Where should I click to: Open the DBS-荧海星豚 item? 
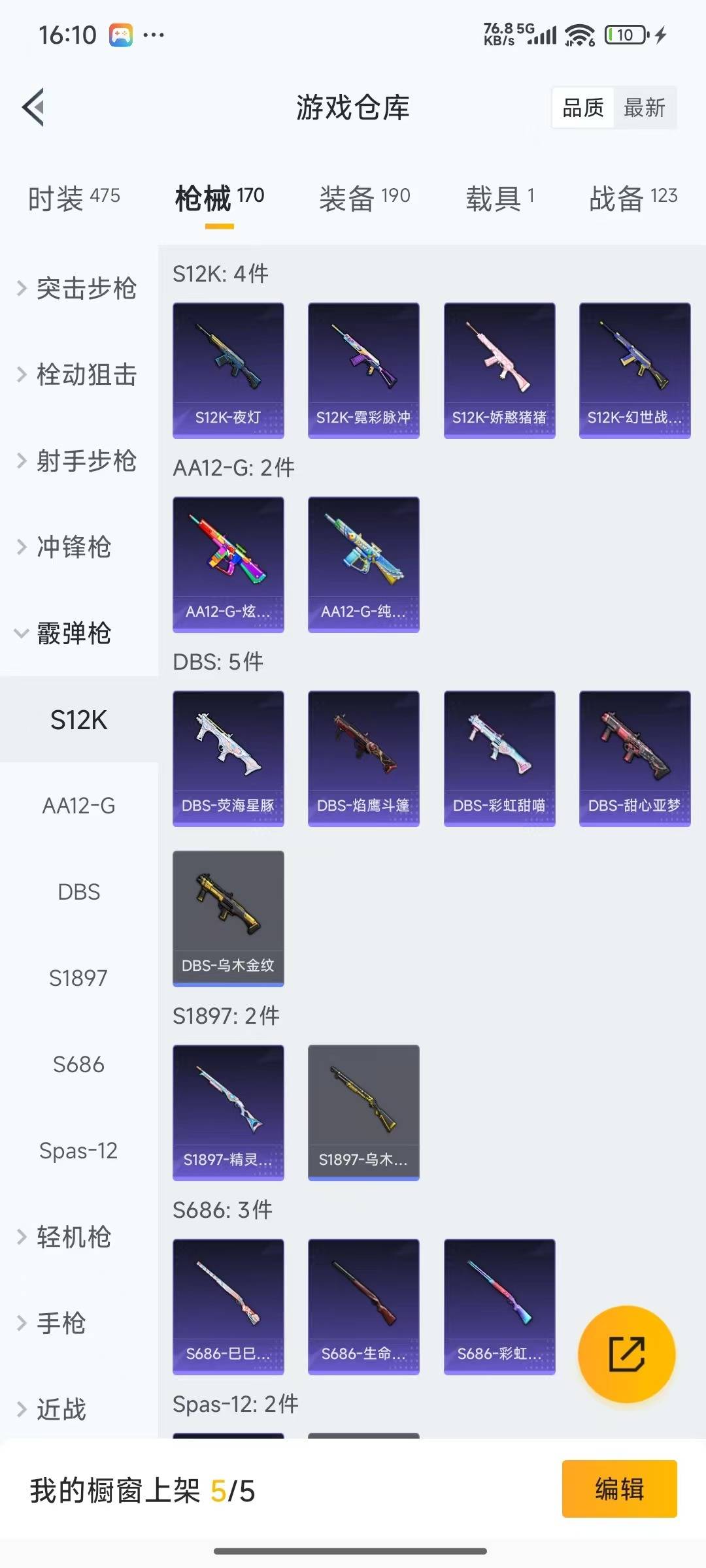pos(228,758)
